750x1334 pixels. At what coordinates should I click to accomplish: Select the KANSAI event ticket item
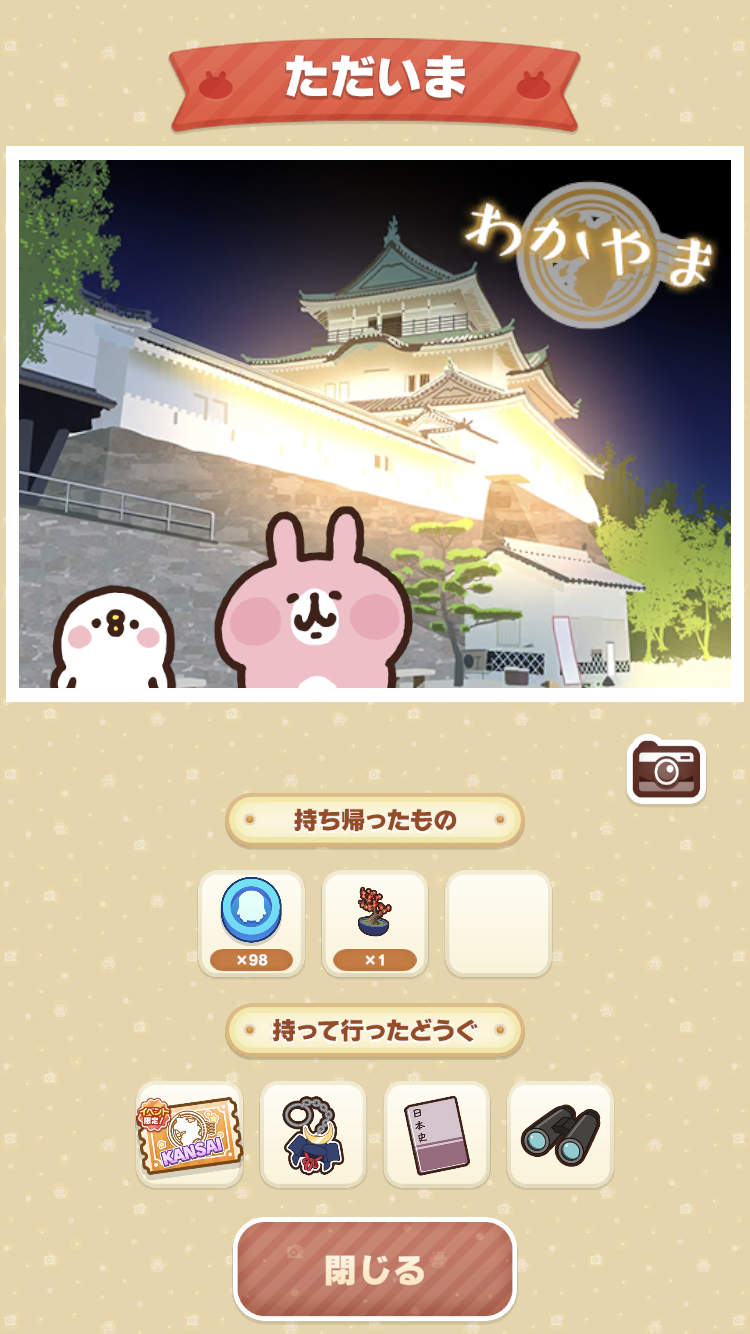[x=190, y=1135]
